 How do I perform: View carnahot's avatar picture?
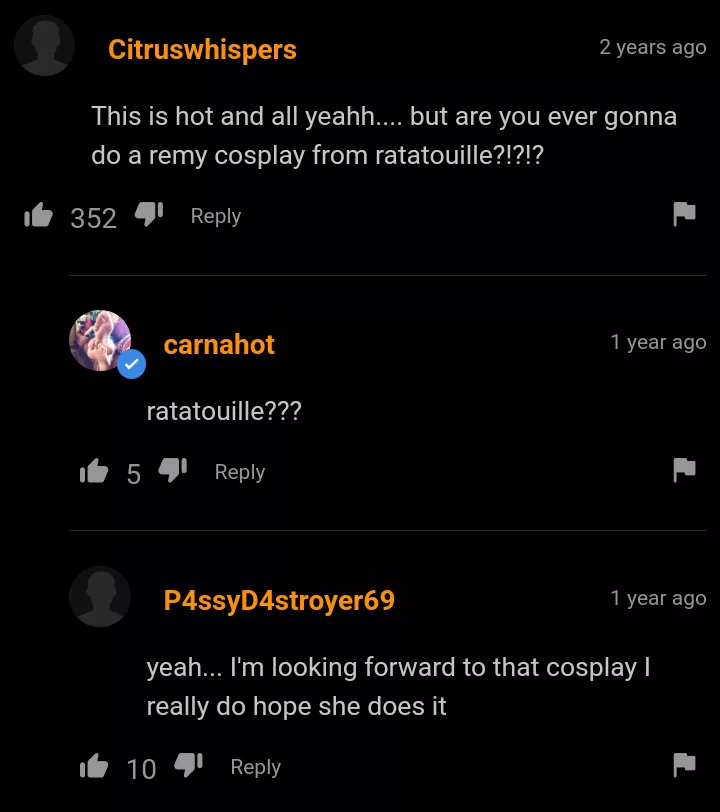100,341
